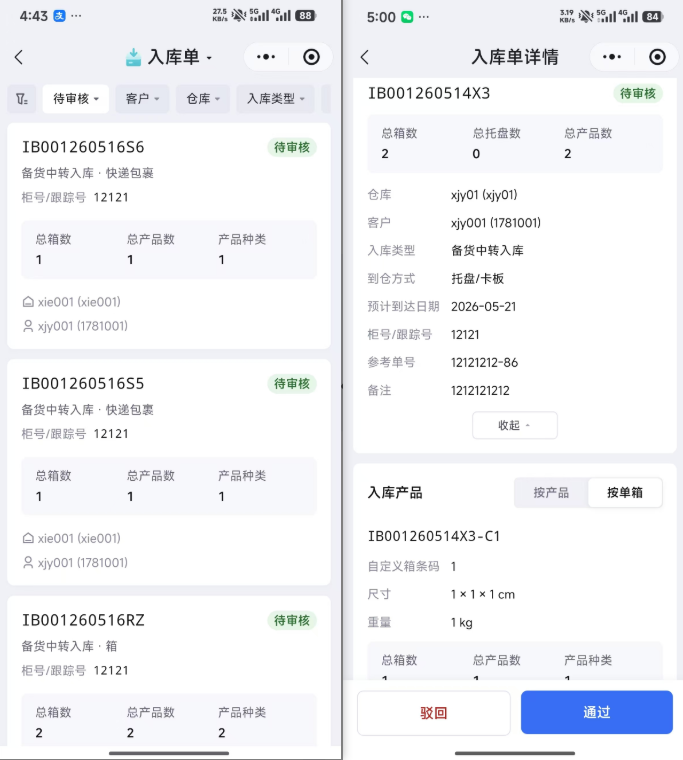Collapse details with 收起
Image resolution: width=683 pixels, height=760 pixels.
click(514, 426)
